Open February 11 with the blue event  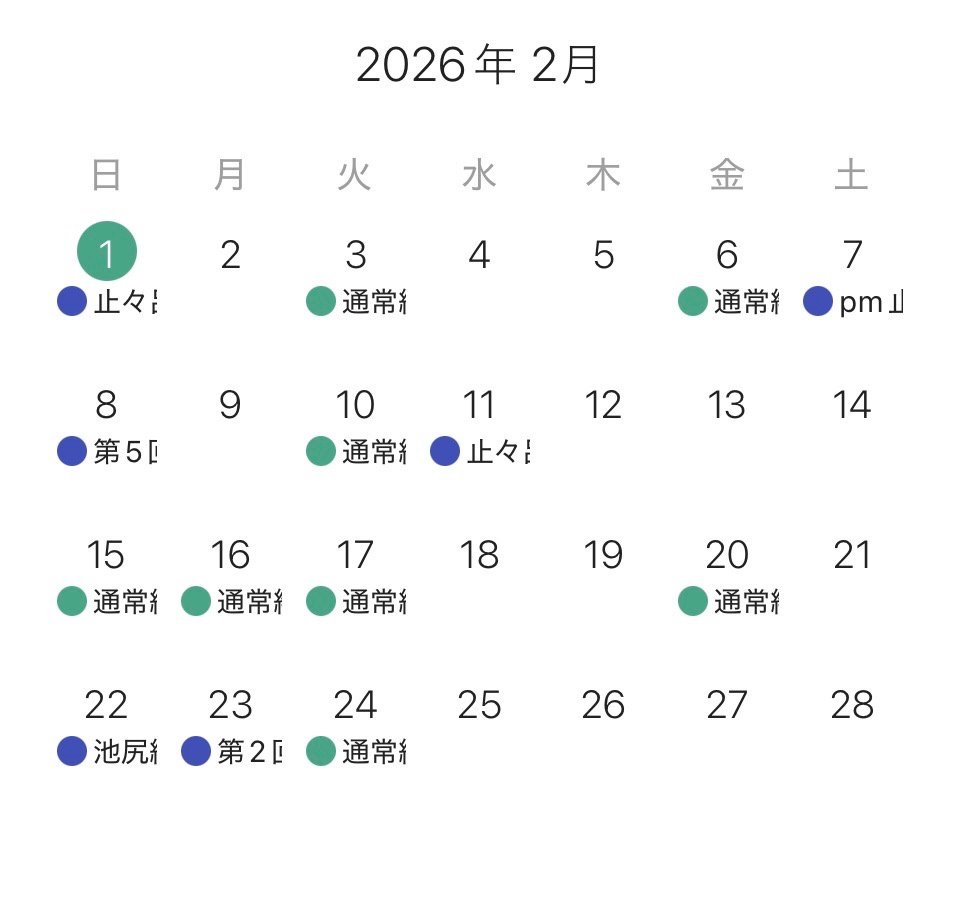479,406
